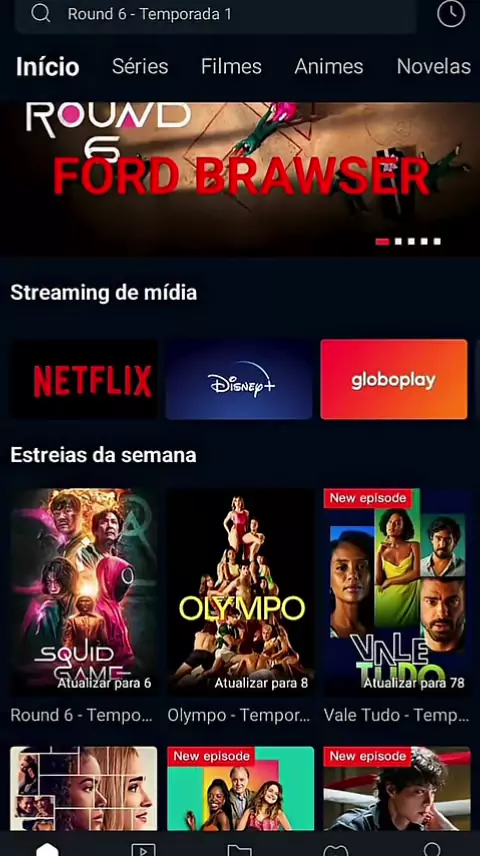Switch to the Filmes tab

(x=231, y=66)
